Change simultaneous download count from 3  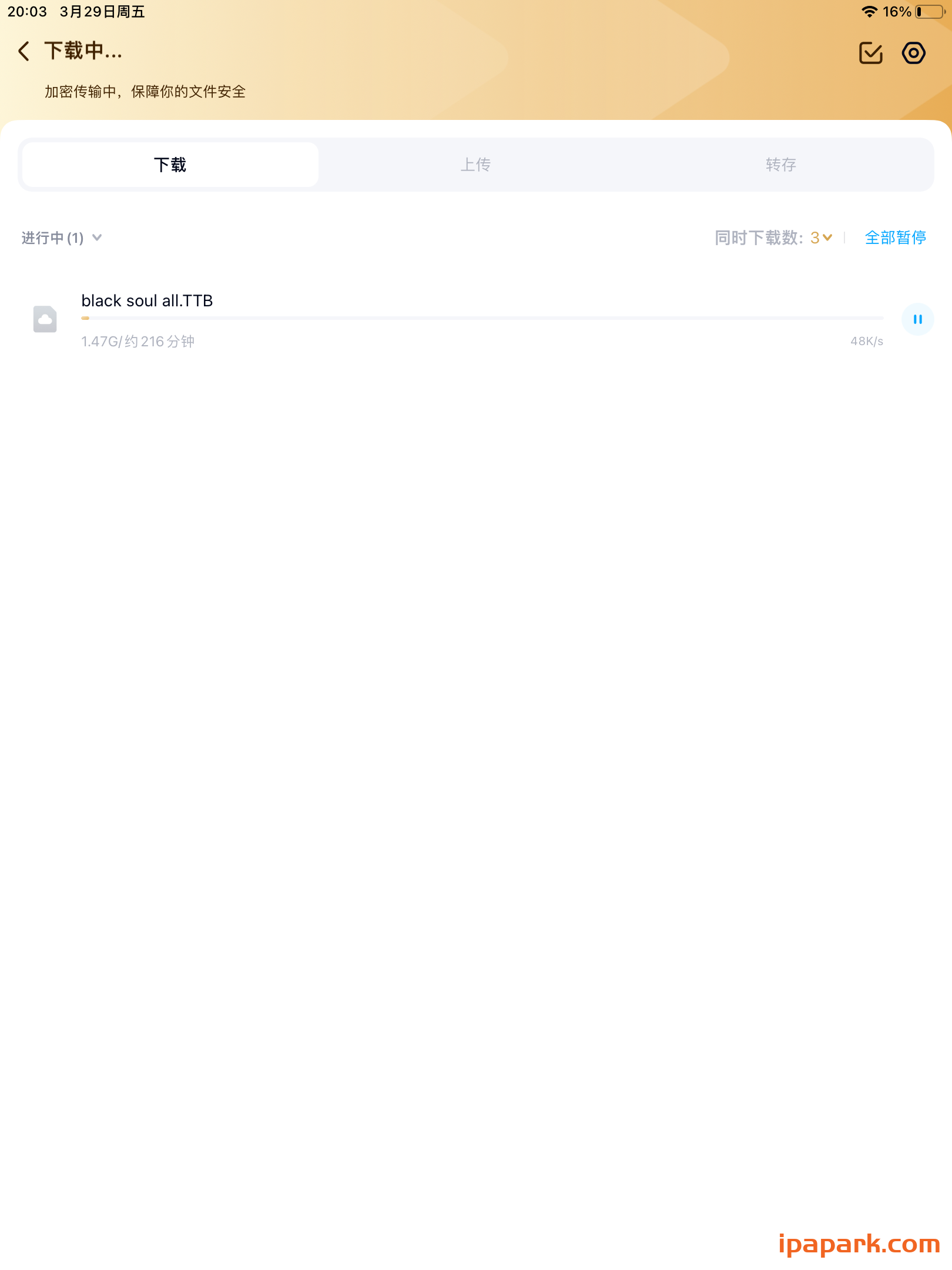click(819, 238)
